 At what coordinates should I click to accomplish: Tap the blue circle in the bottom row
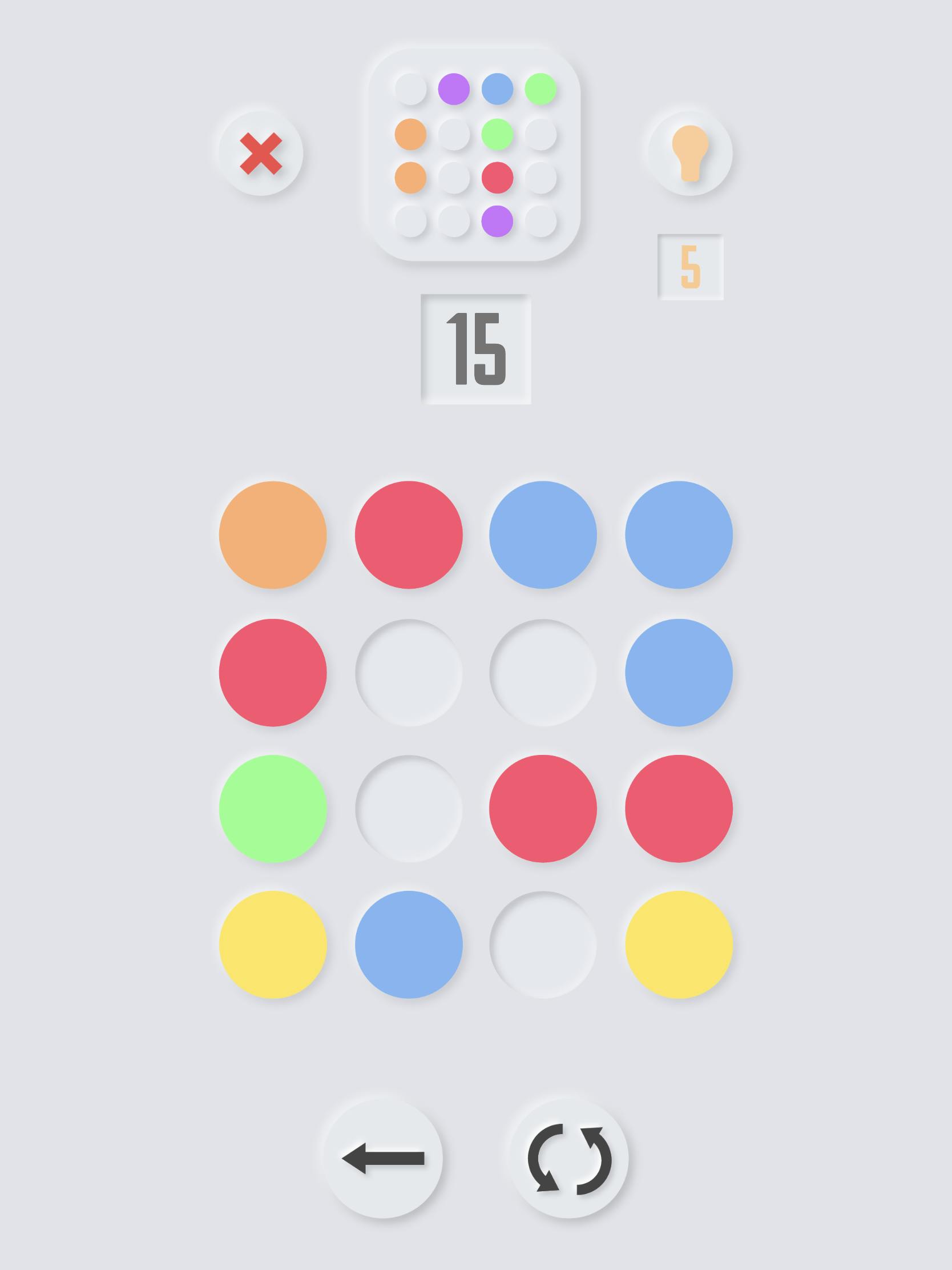click(409, 945)
